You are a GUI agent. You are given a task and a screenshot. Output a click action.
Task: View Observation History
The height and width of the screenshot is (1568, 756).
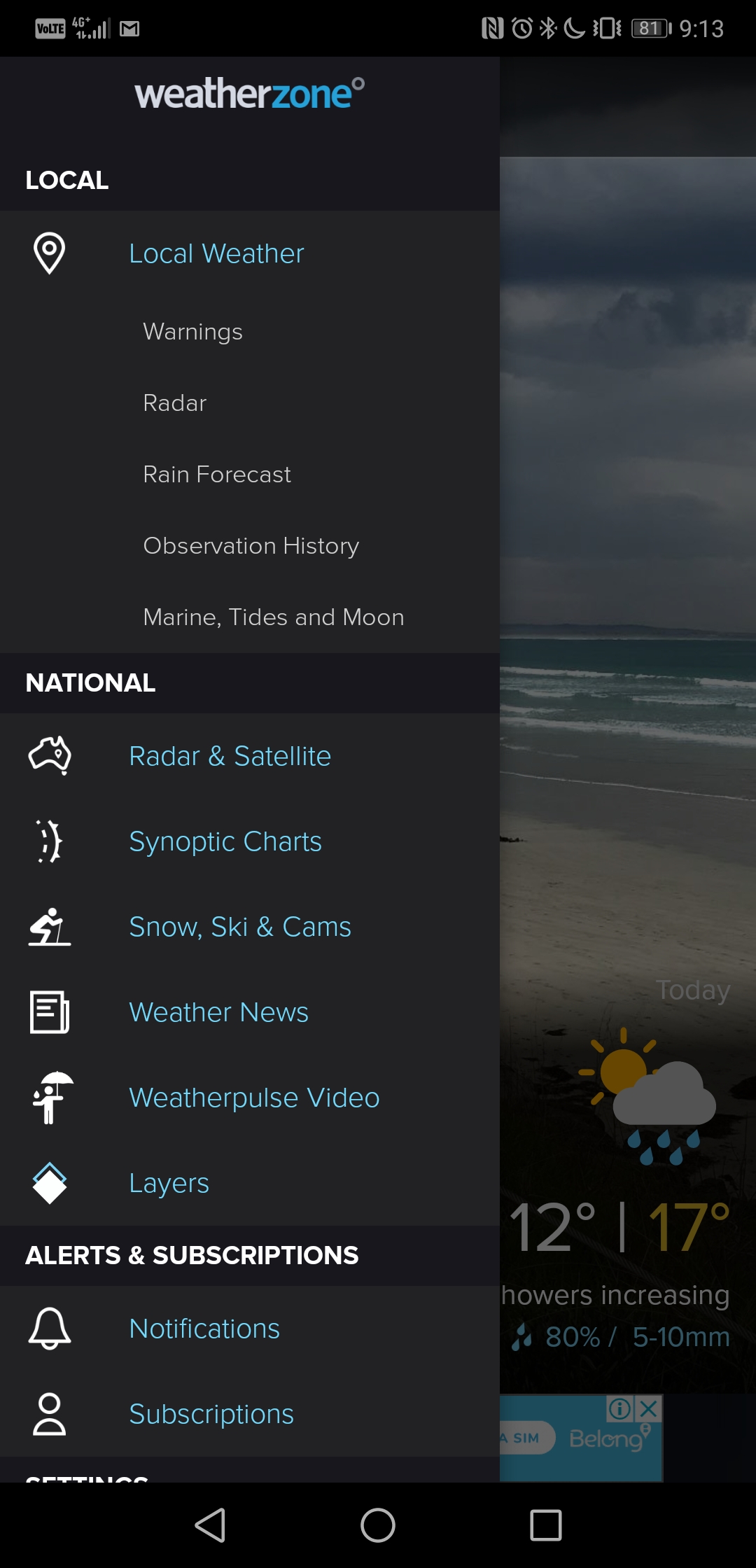click(x=250, y=545)
